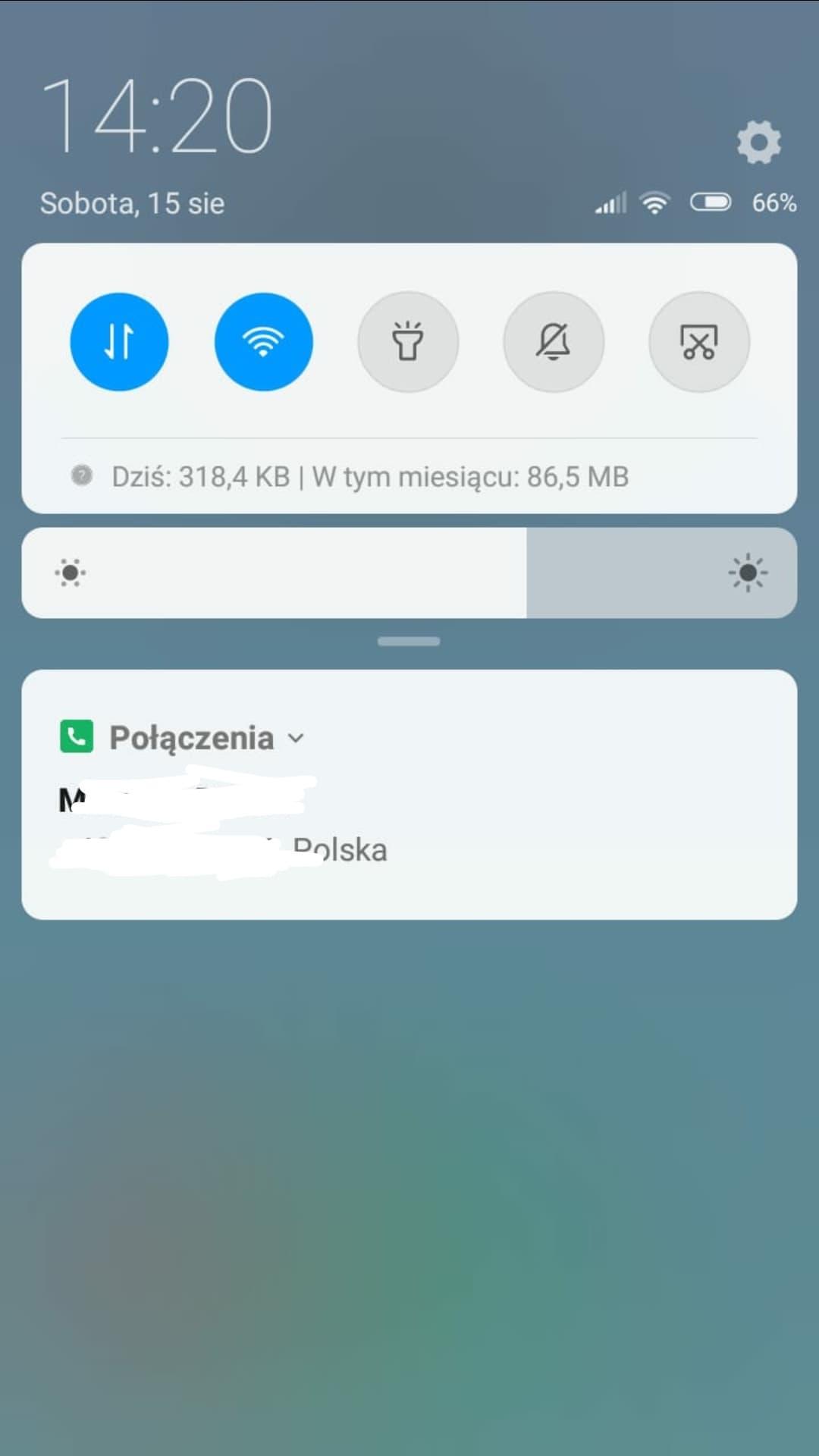
Task: Tap the brightness slider bar
Action: (x=409, y=573)
